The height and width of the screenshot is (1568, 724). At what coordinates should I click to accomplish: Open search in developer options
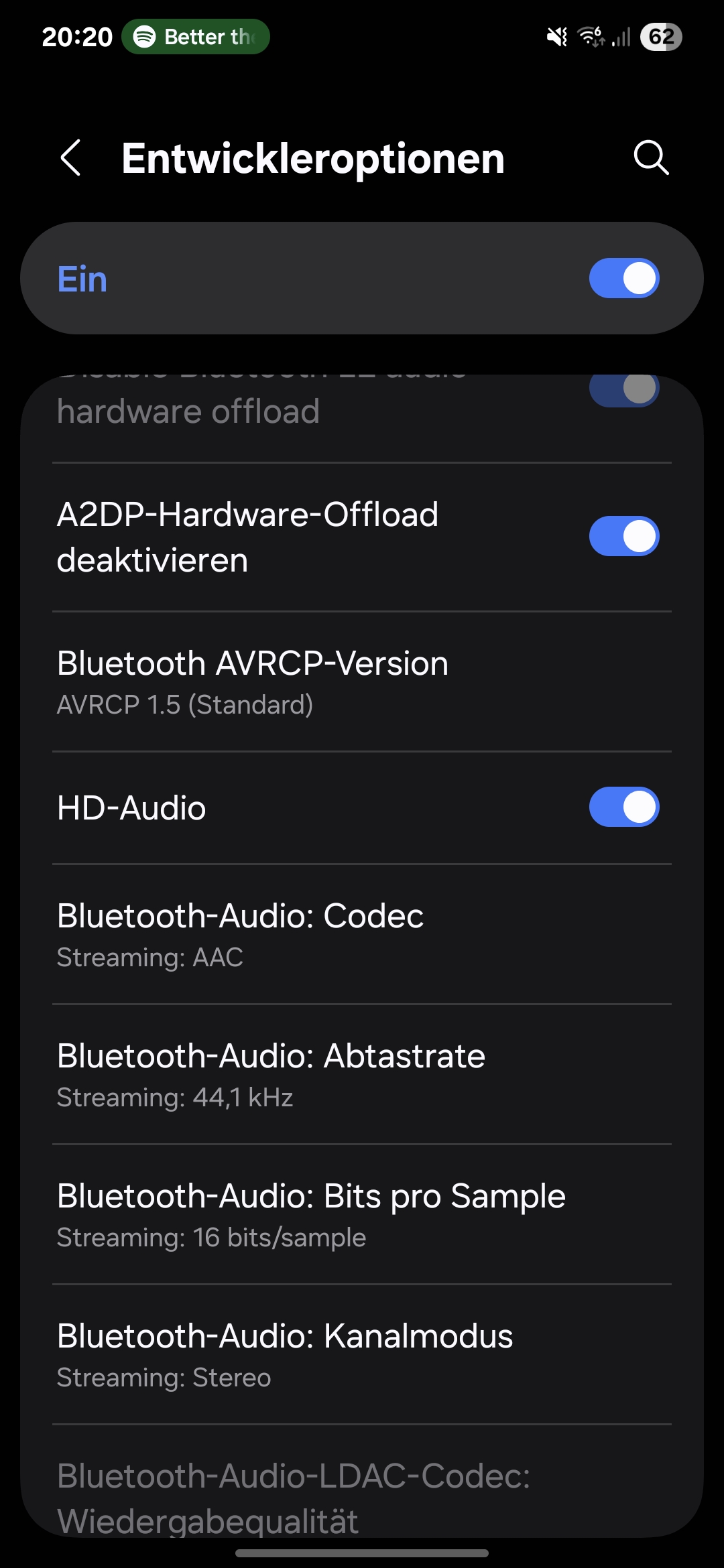pyautogui.click(x=651, y=158)
